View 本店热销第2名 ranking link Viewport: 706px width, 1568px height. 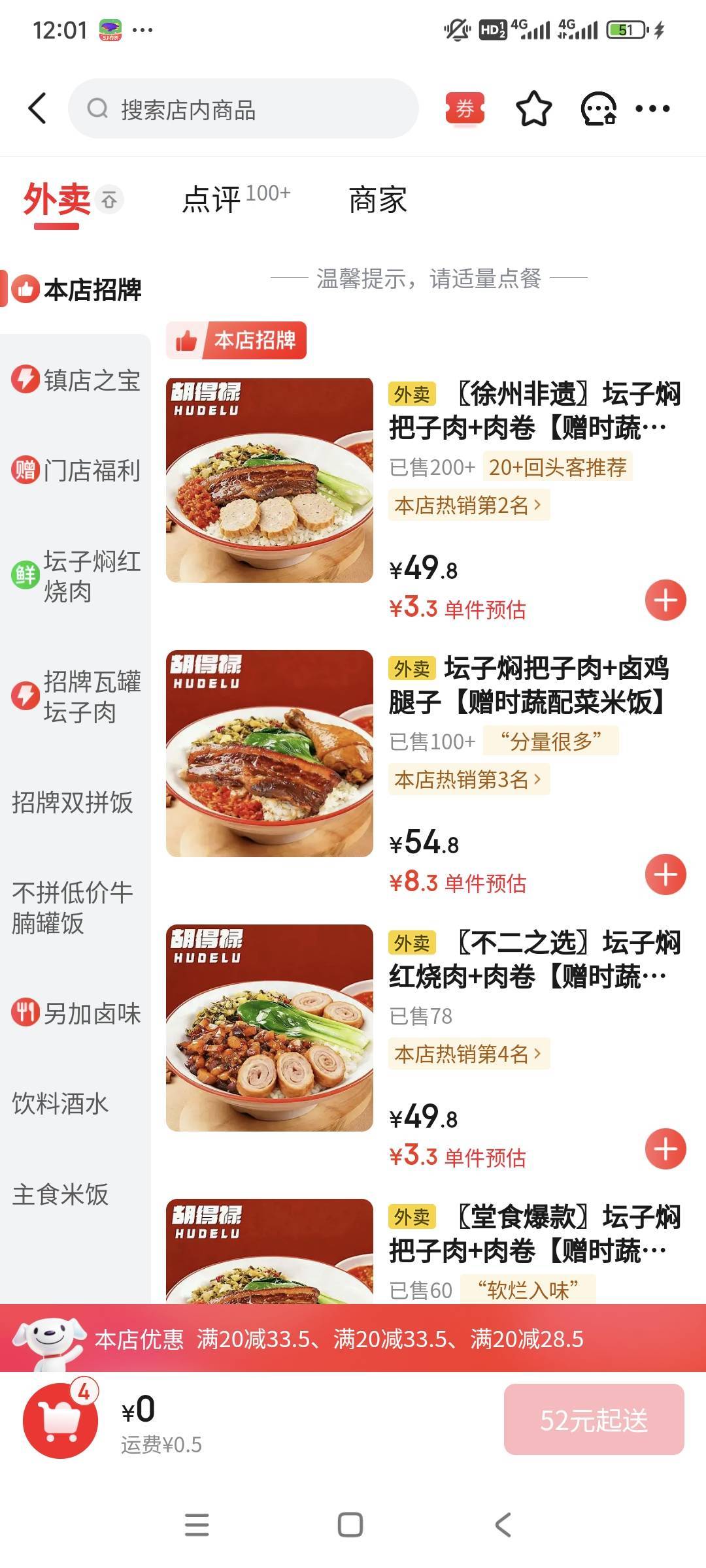[x=468, y=505]
